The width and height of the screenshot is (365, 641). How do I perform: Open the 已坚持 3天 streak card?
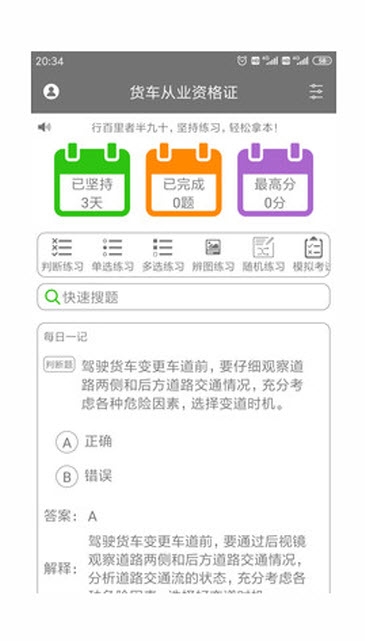(x=92, y=180)
